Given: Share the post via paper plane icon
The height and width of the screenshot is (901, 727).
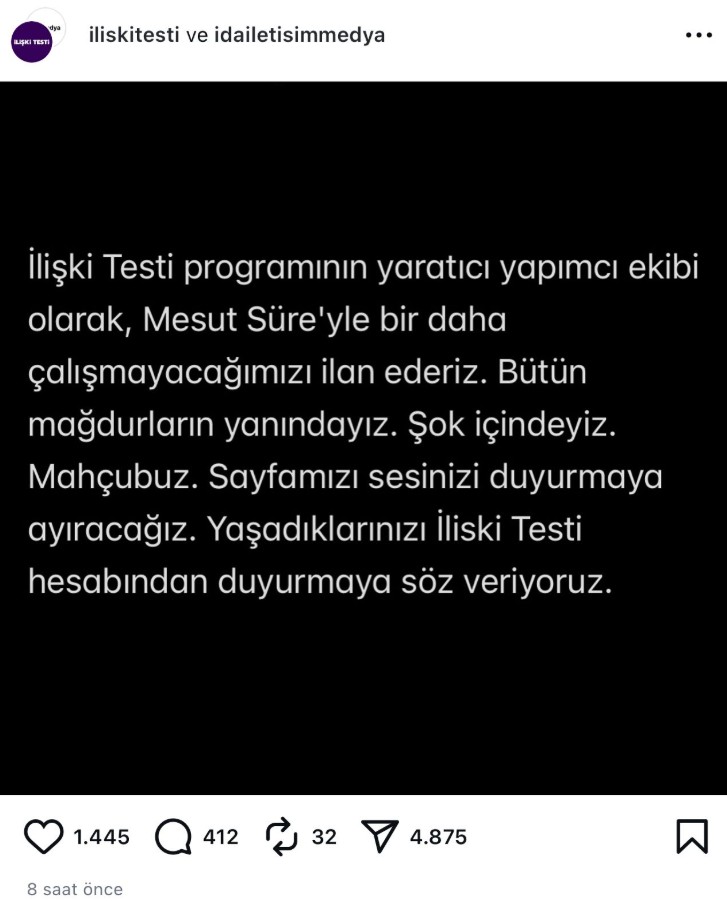Looking at the screenshot, I should click(x=379, y=837).
